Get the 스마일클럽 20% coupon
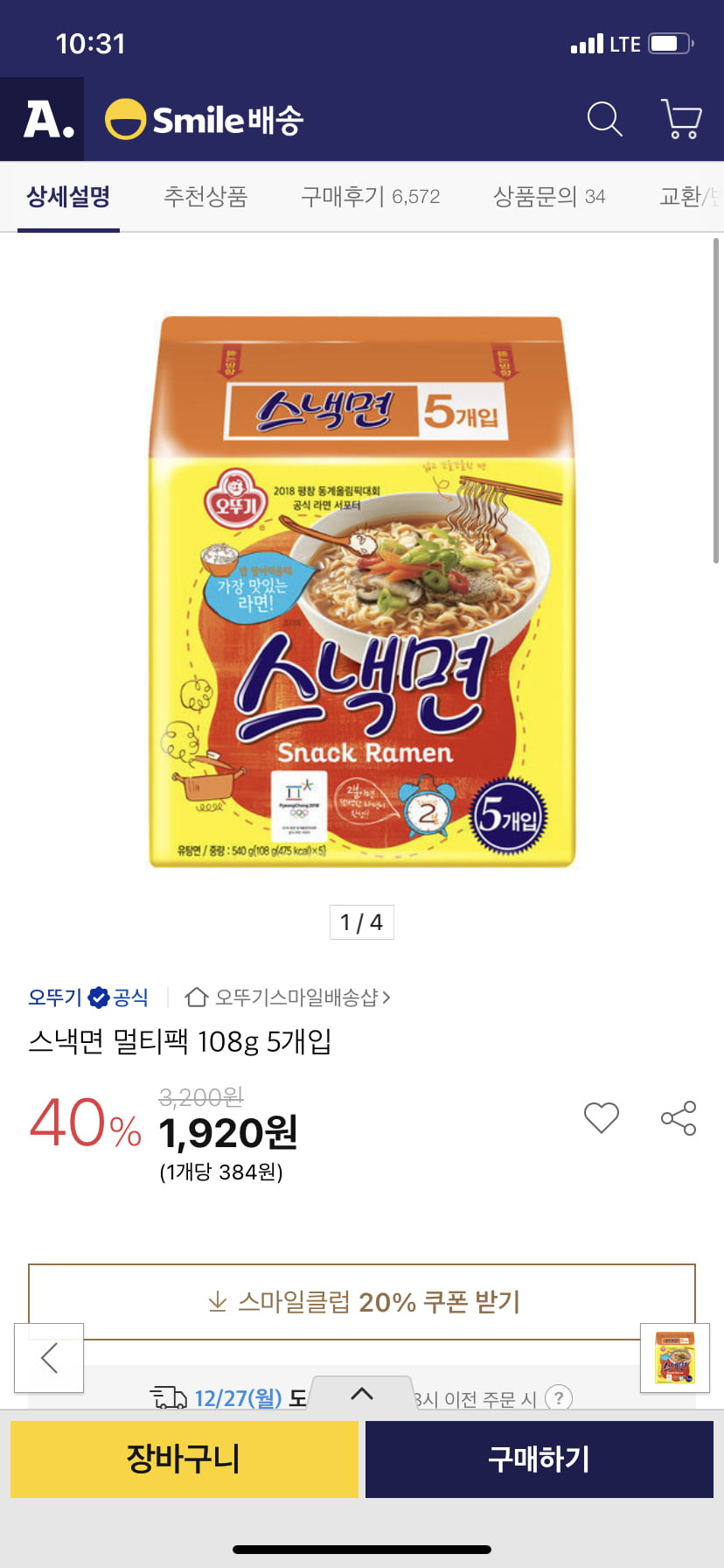The height and width of the screenshot is (1568, 724). (362, 1301)
